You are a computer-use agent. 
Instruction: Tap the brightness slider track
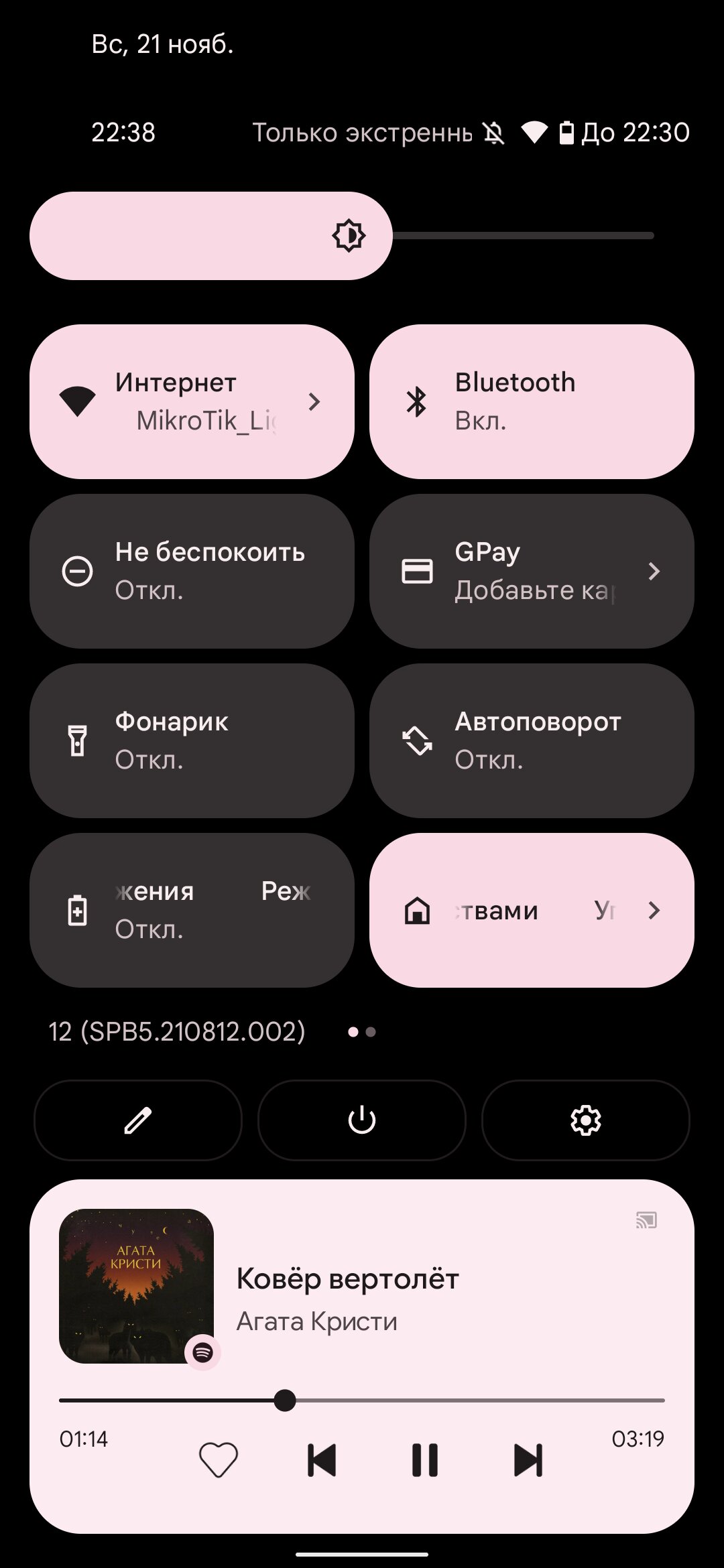point(342,236)
